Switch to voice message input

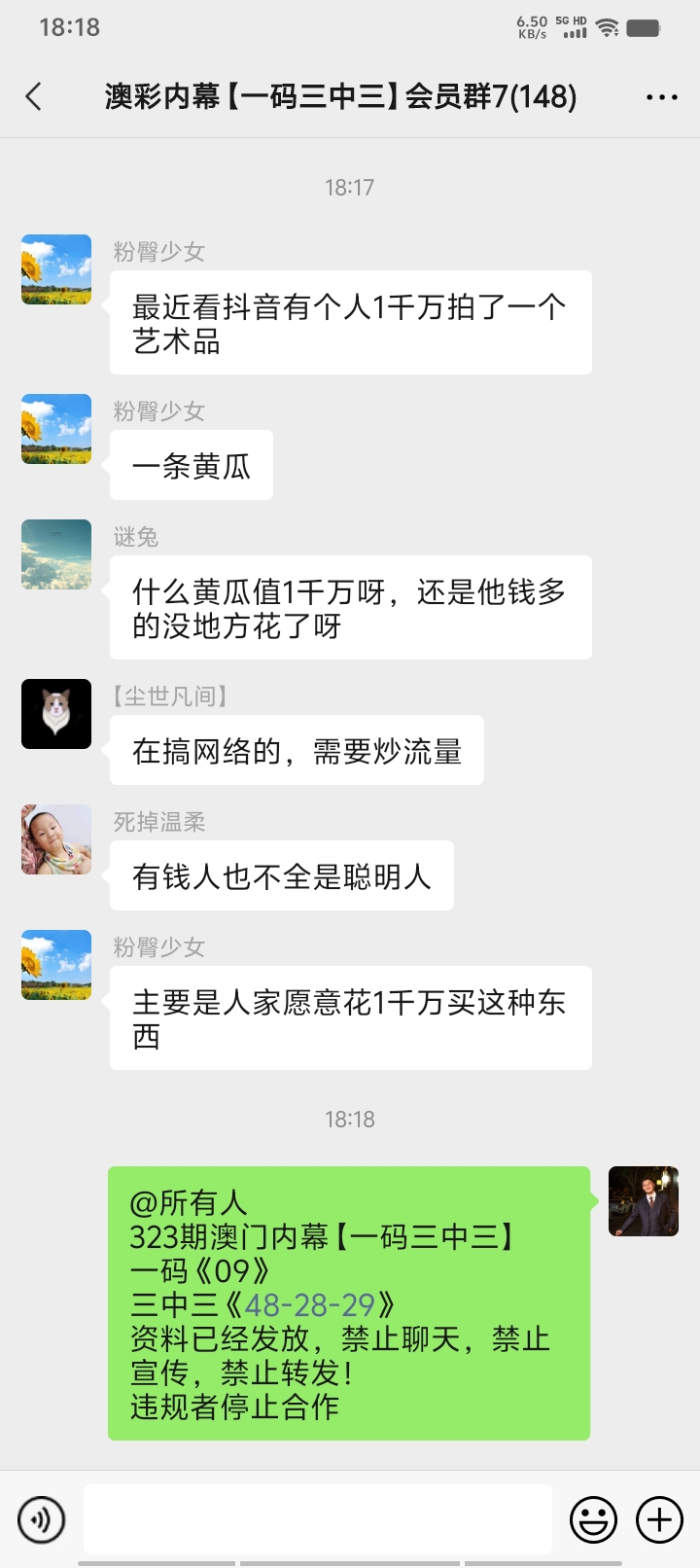point(42,1518)
